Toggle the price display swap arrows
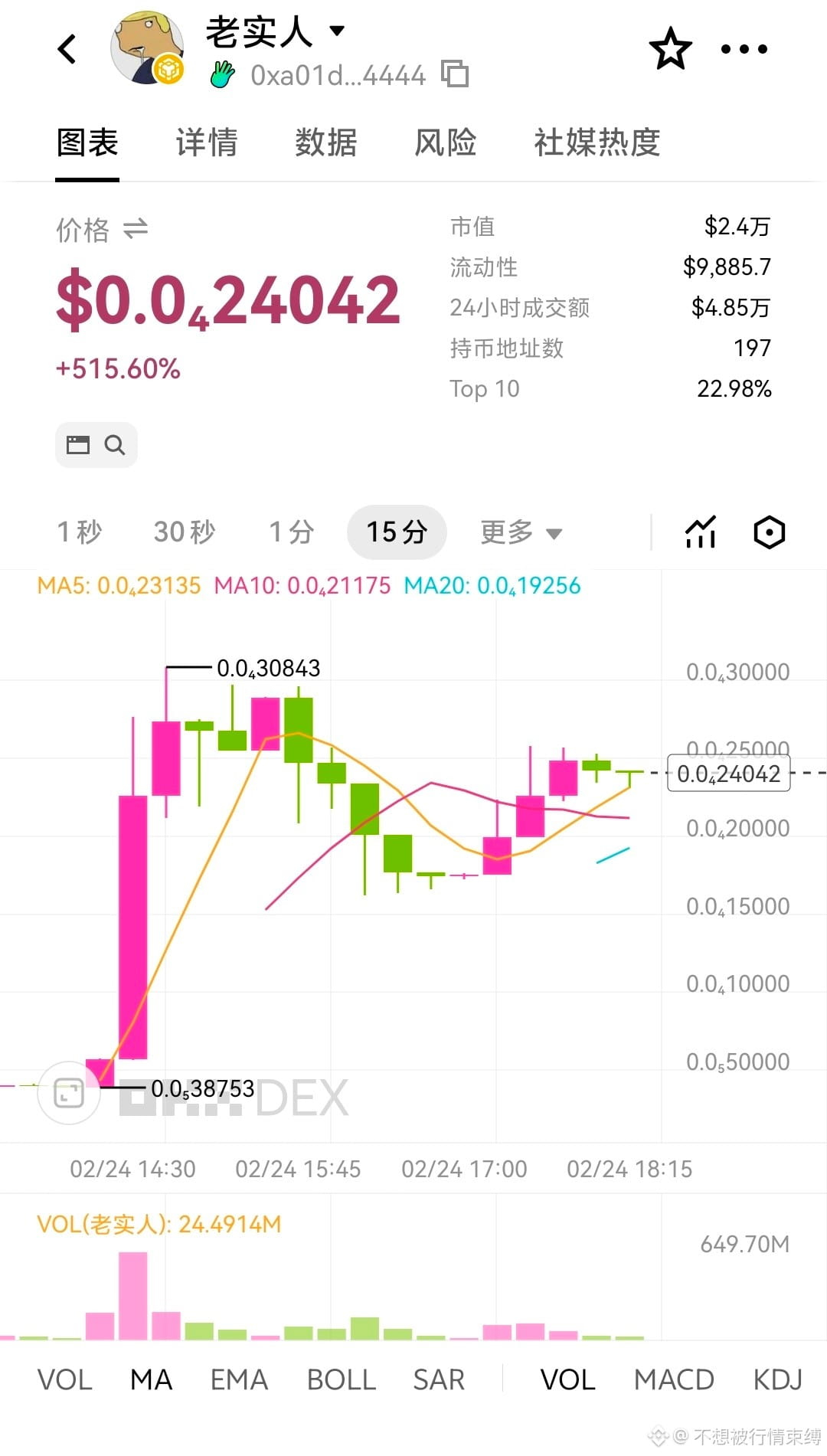Screen dimensions: 827x1456 coord(136,229)
